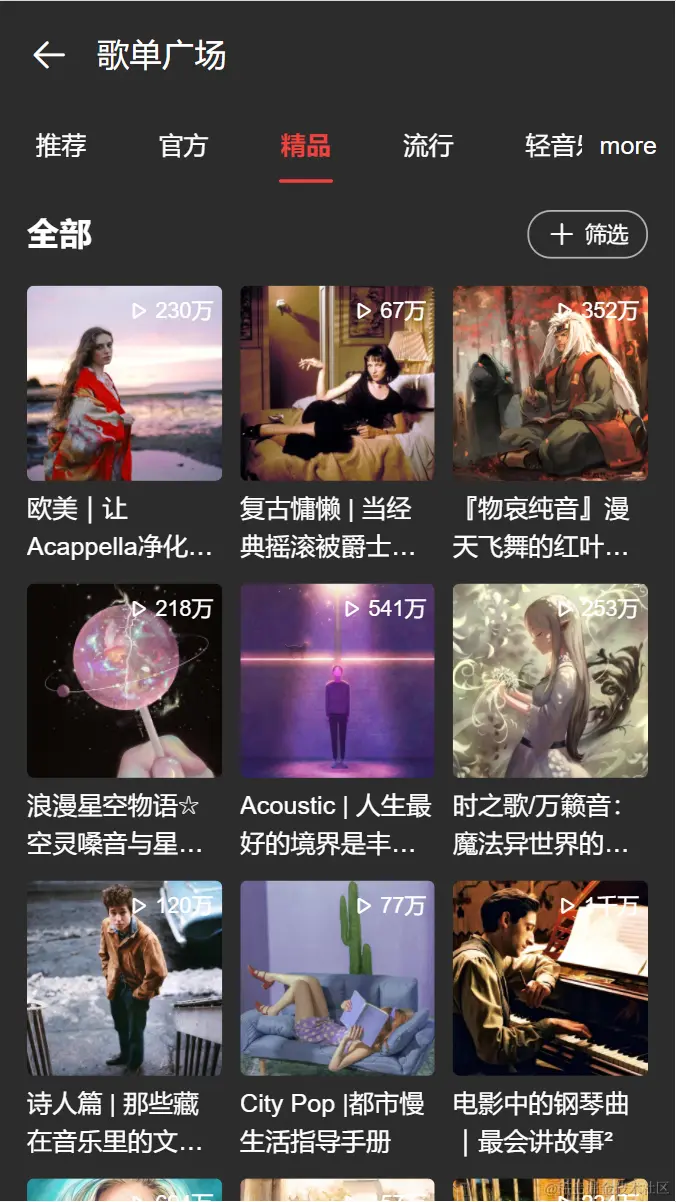676x1202 pixels.
Task: Open the 筛选 filter button
Action: coord(587,235)
